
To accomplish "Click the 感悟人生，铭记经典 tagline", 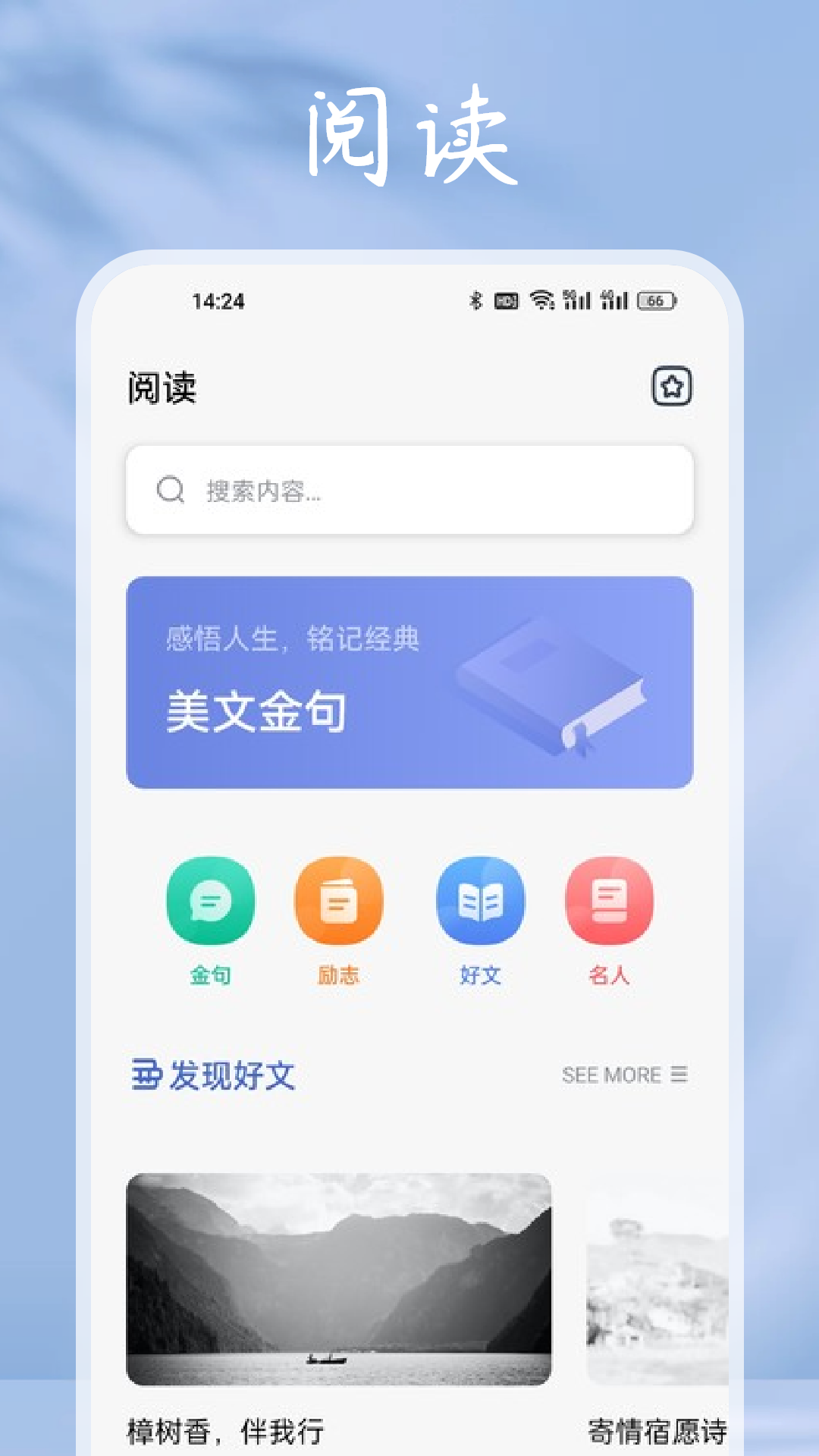I will pos(293,639).
